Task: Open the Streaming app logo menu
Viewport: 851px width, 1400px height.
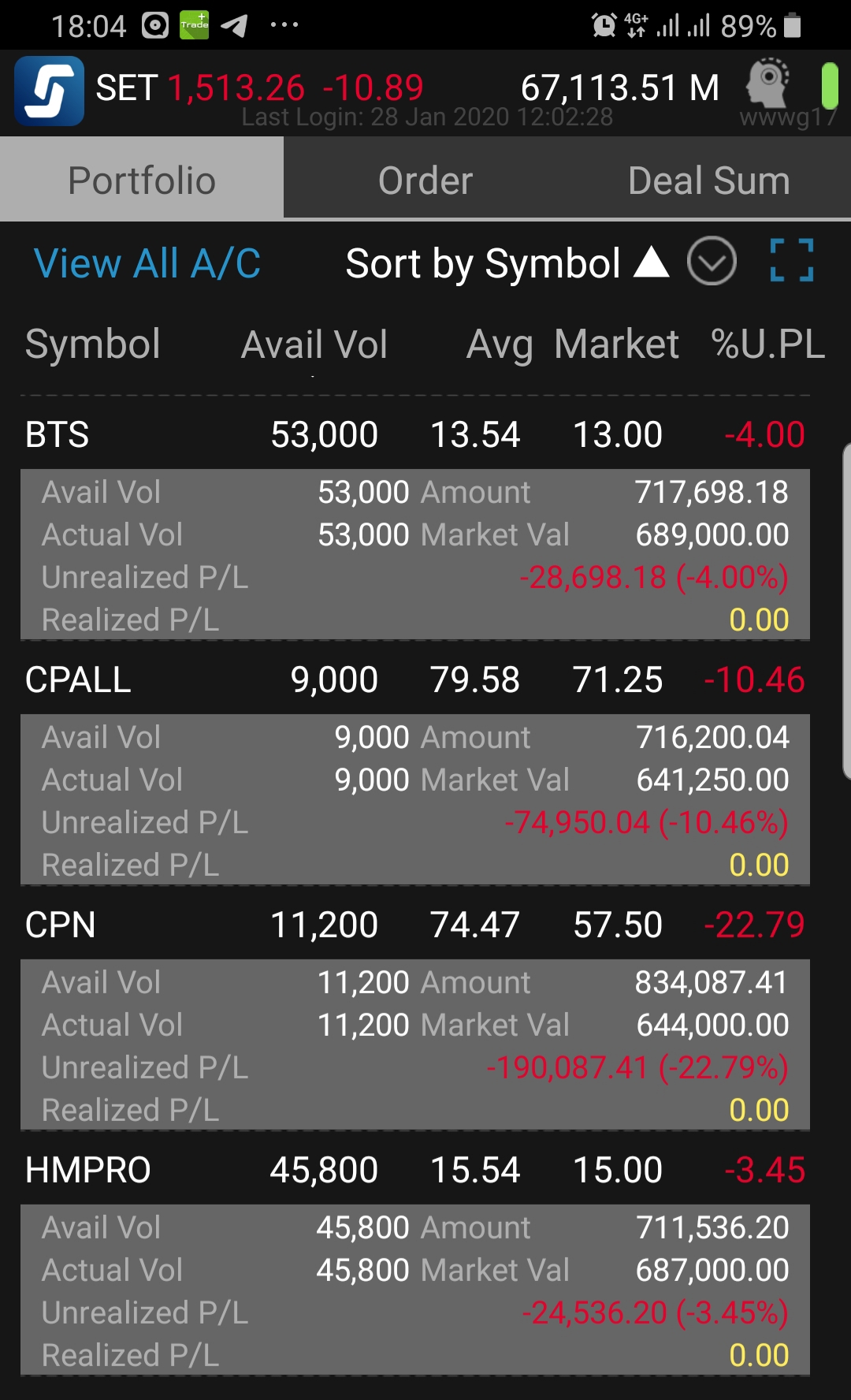Action: [49, 91]
